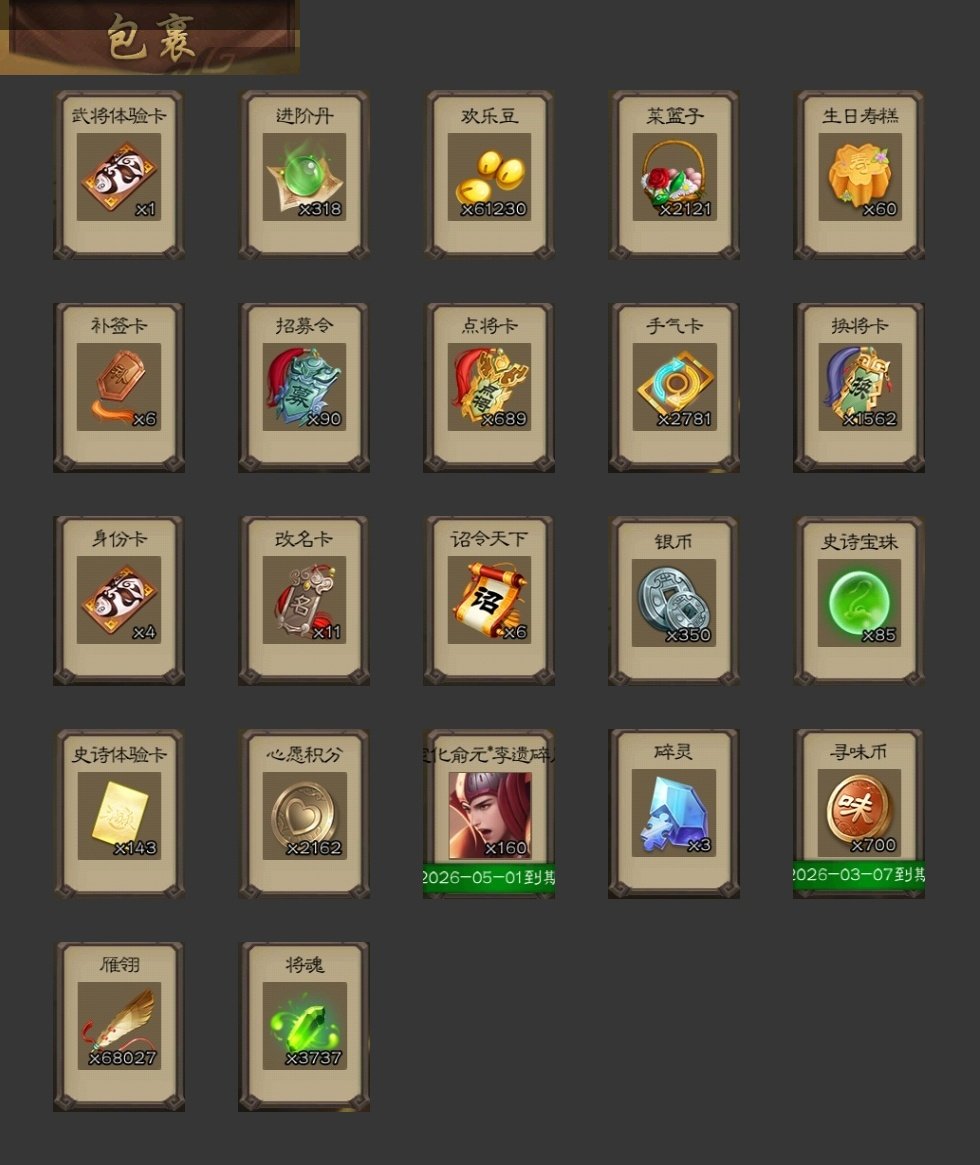The image size is (980, 1165).
Task: Select the 点将卡 item card
Action: [x=489, y=388]
